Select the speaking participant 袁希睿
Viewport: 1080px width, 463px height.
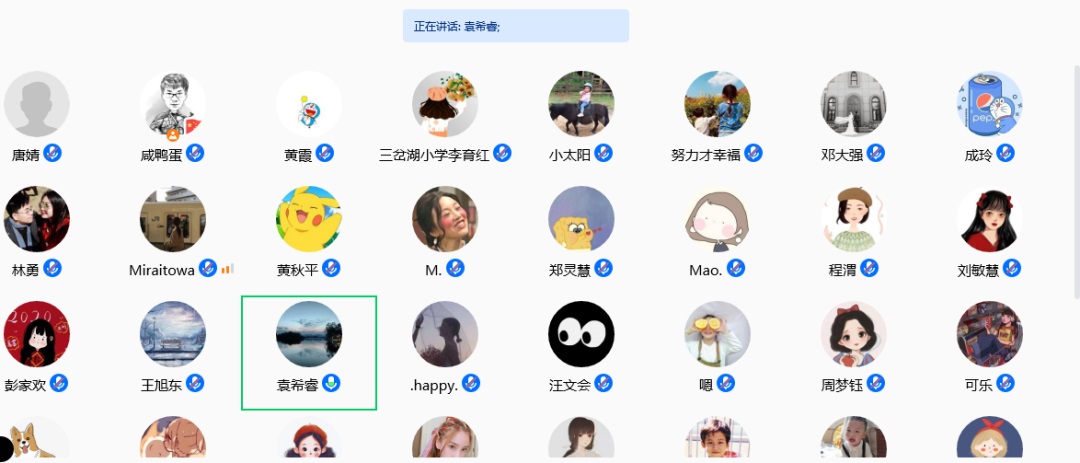tap(309, 334)
